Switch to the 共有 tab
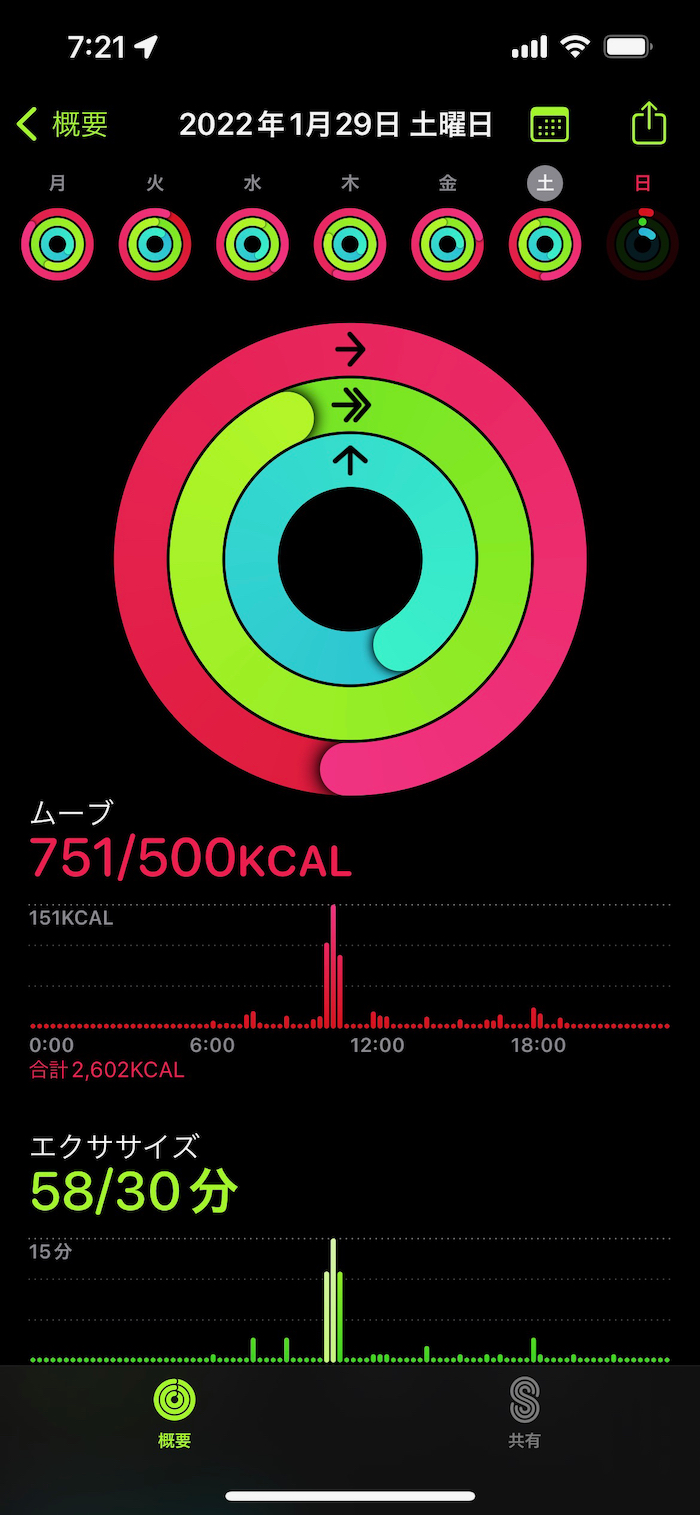Viewport: 700px width, 1515px height. coord(524,1412)
